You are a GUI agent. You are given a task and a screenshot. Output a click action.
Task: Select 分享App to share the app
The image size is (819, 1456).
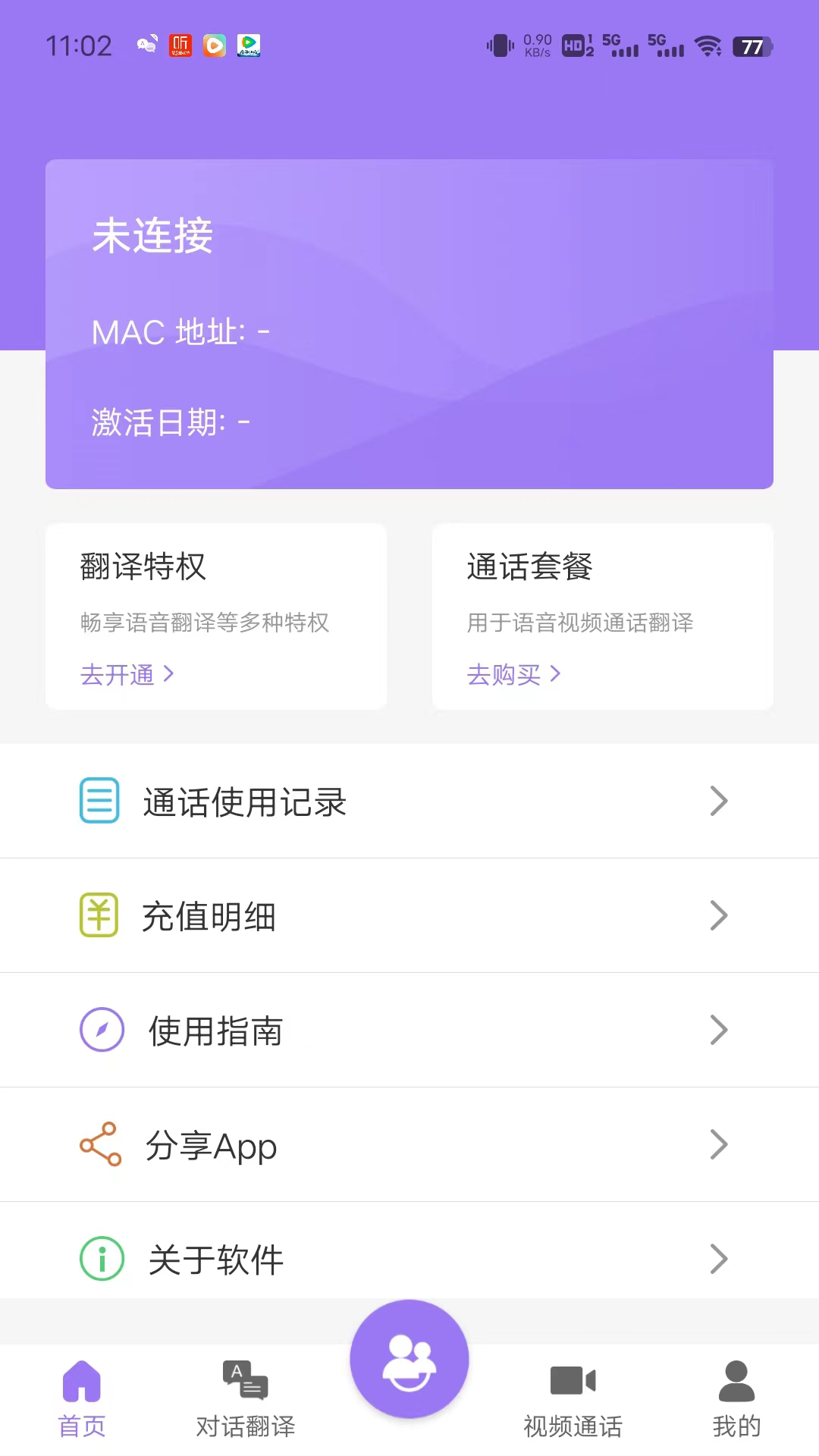[409, 1145]
